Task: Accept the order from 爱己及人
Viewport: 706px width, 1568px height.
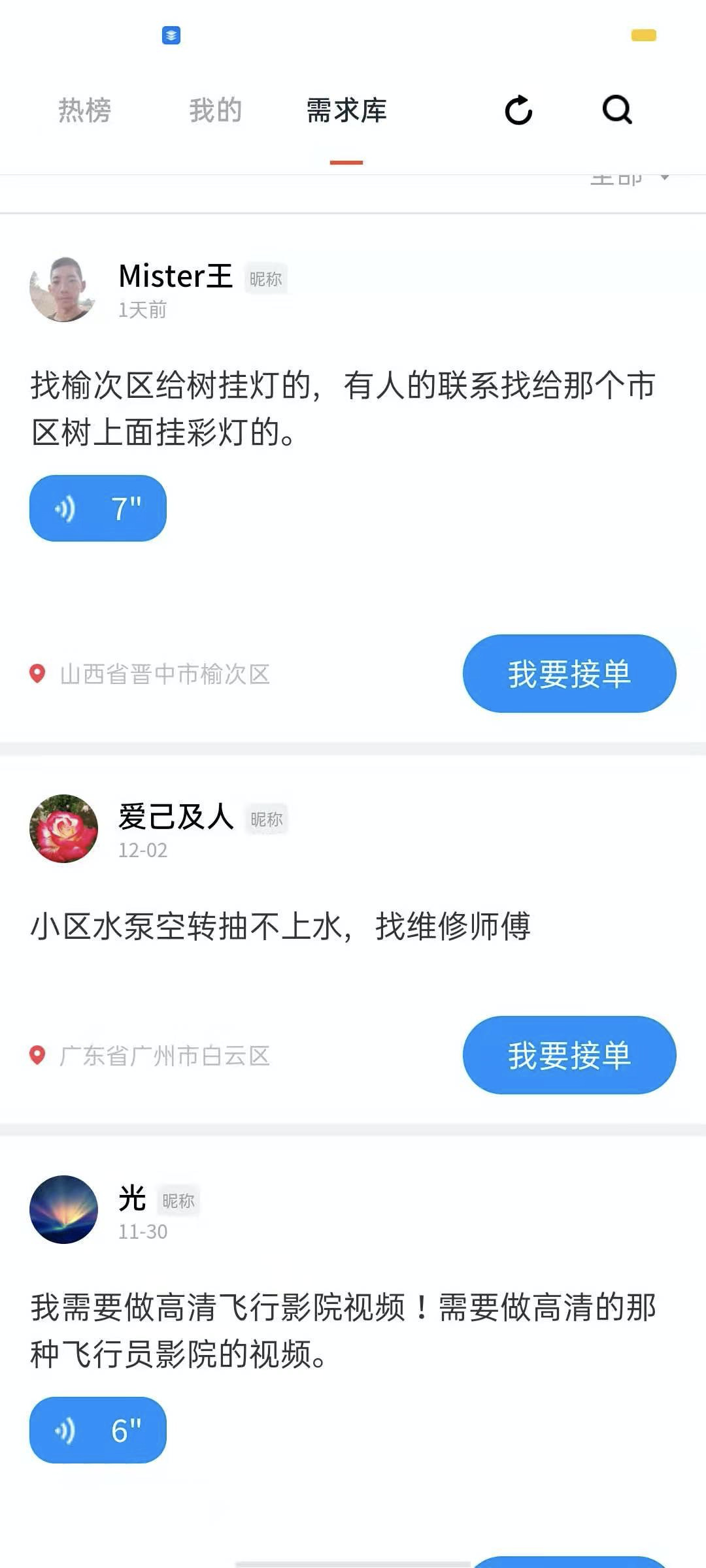Action: coord(569,1055)
